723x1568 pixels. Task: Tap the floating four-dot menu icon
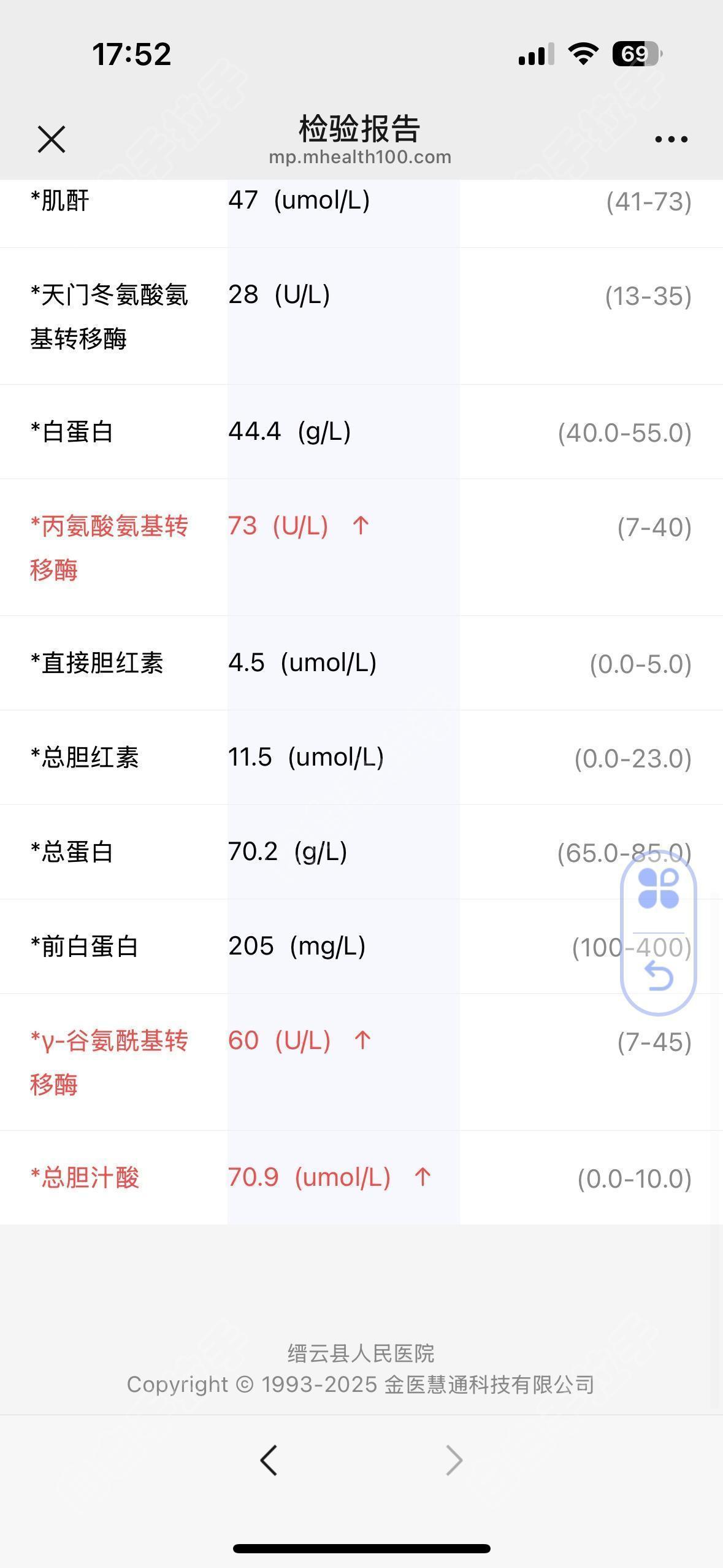[659, 888]
